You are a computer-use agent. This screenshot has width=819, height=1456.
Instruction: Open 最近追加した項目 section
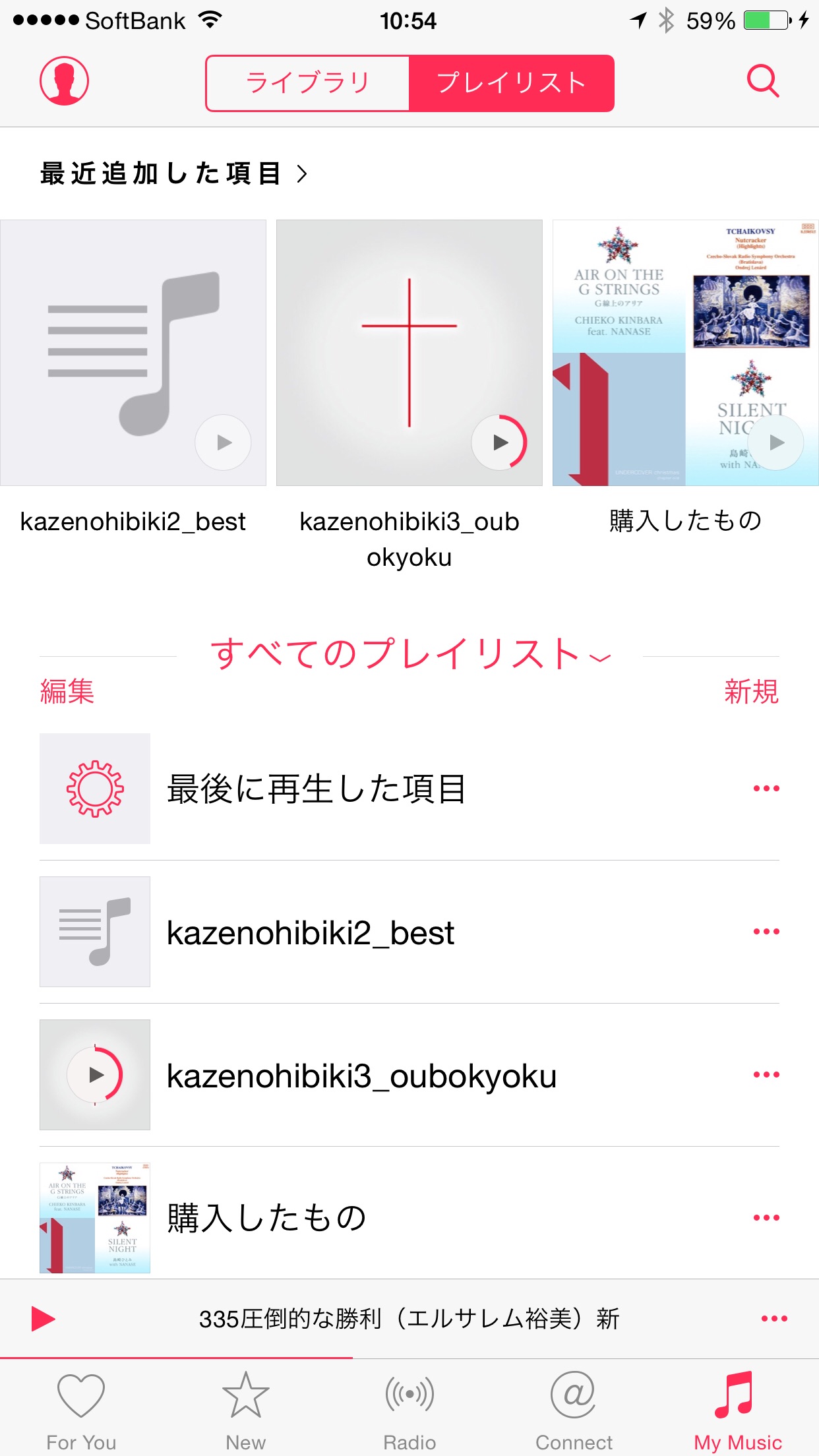[x=173, y=174]
